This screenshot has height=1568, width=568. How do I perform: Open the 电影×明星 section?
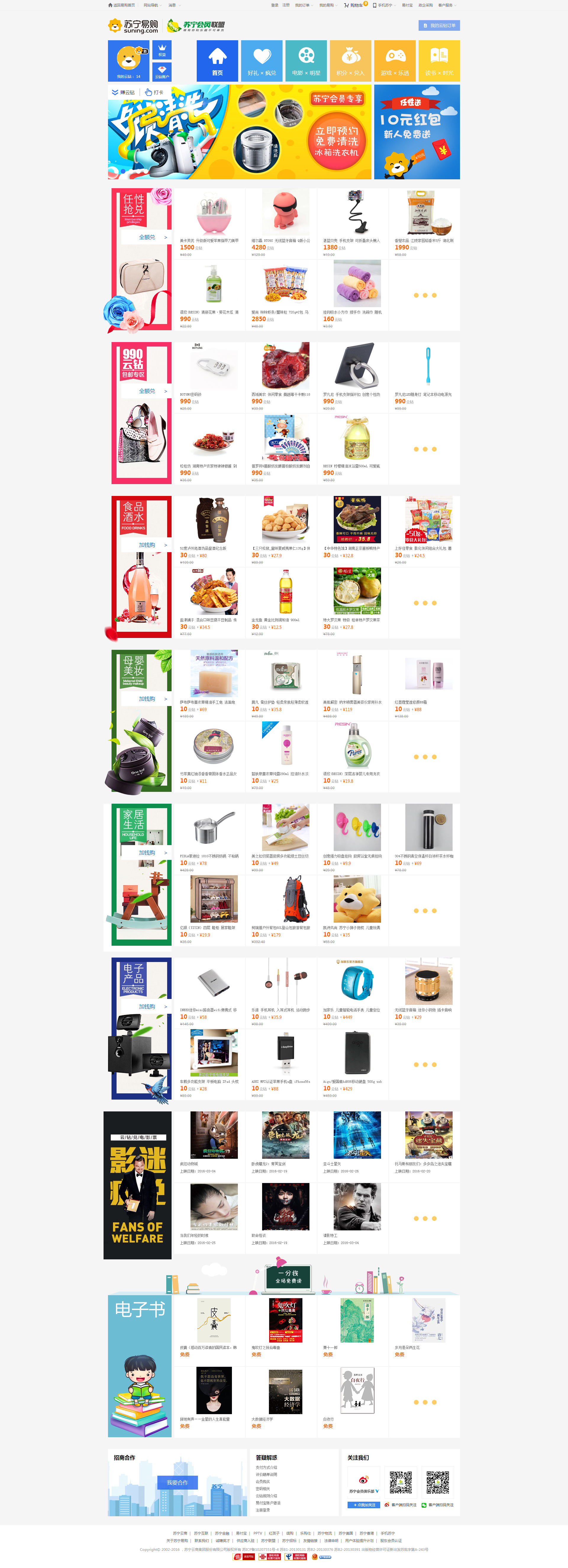pyautogui.click(x=306, y=61)
